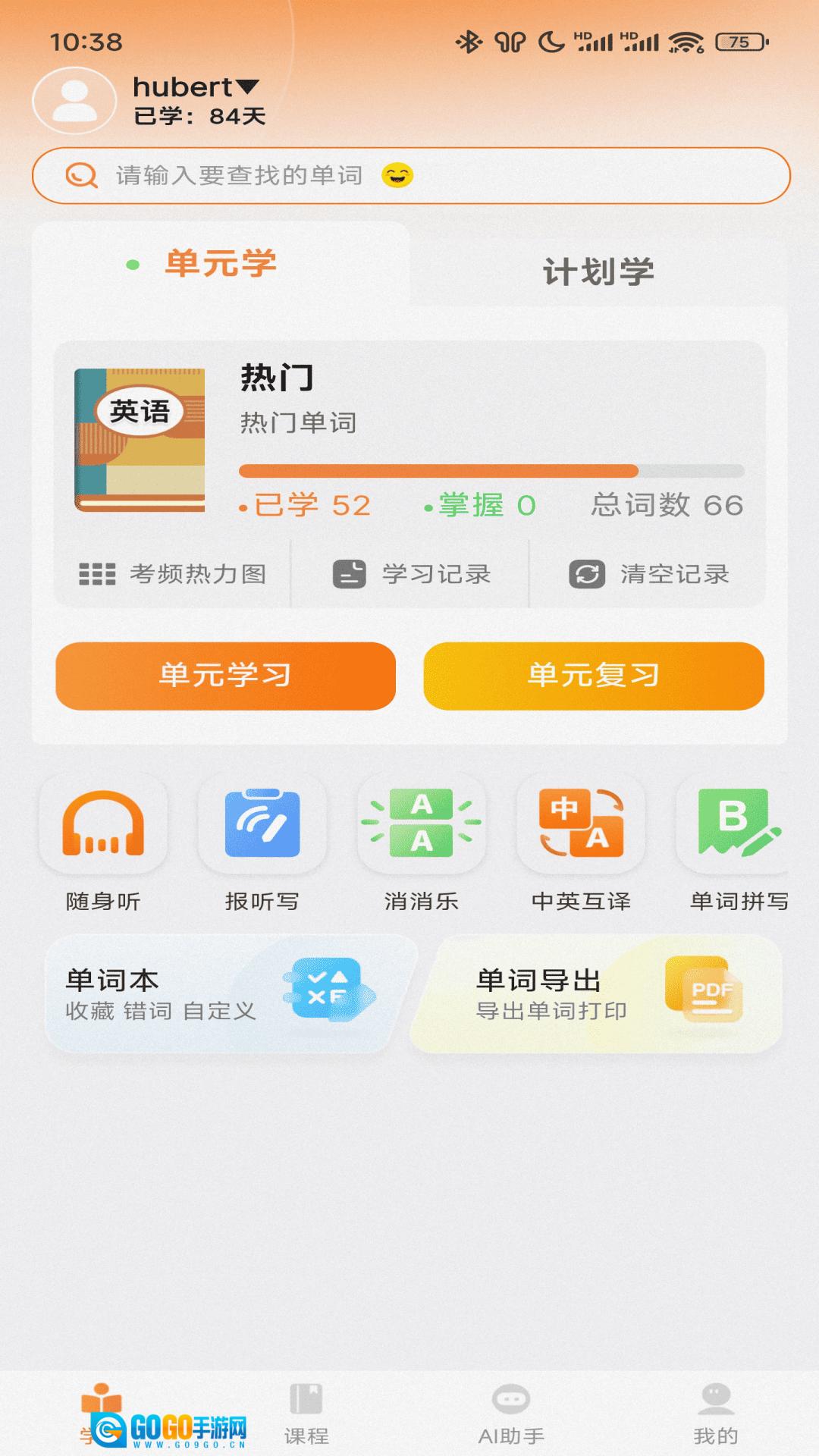
Task: Switch to the 计划学 tab
Action: 598,271
